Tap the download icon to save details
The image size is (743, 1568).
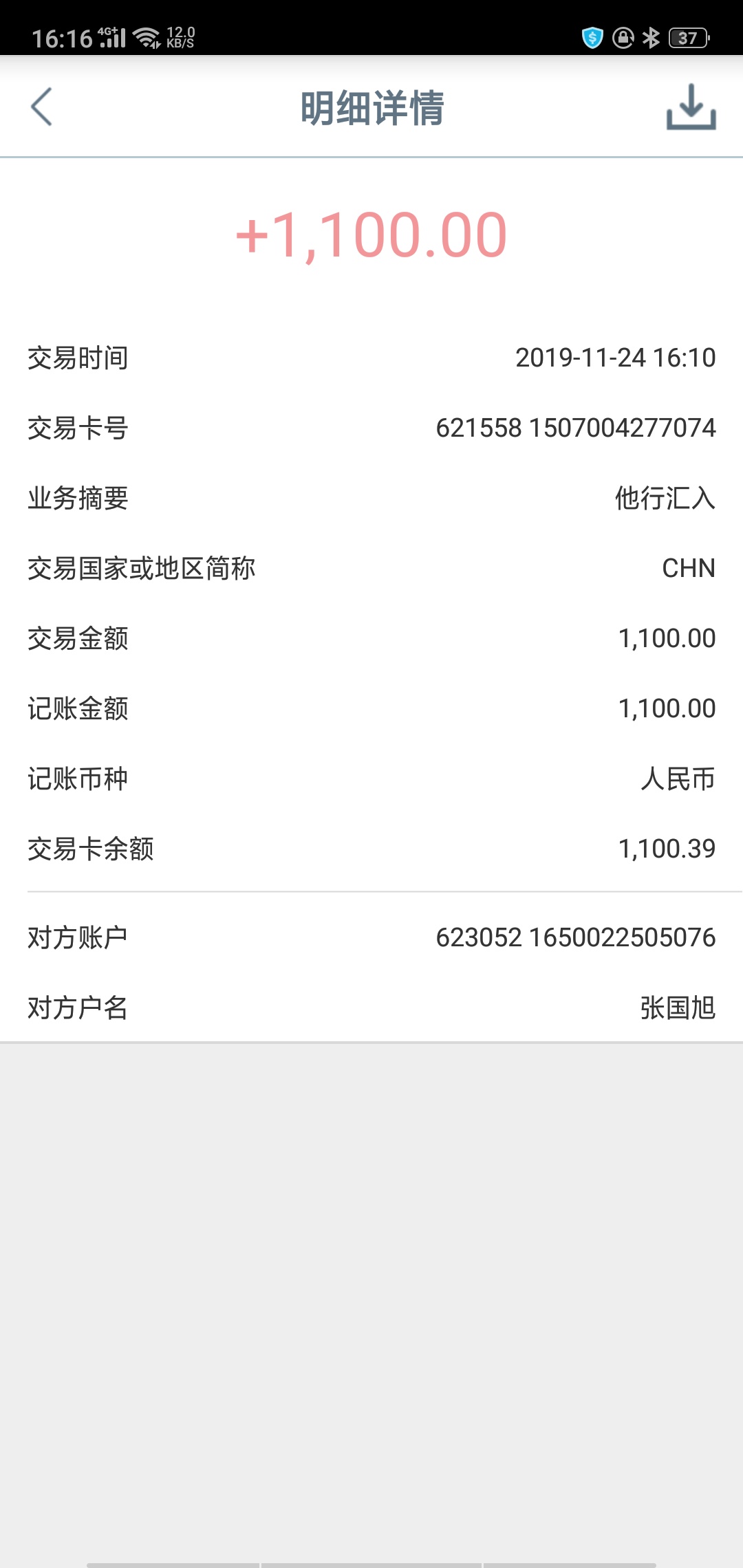691,107
